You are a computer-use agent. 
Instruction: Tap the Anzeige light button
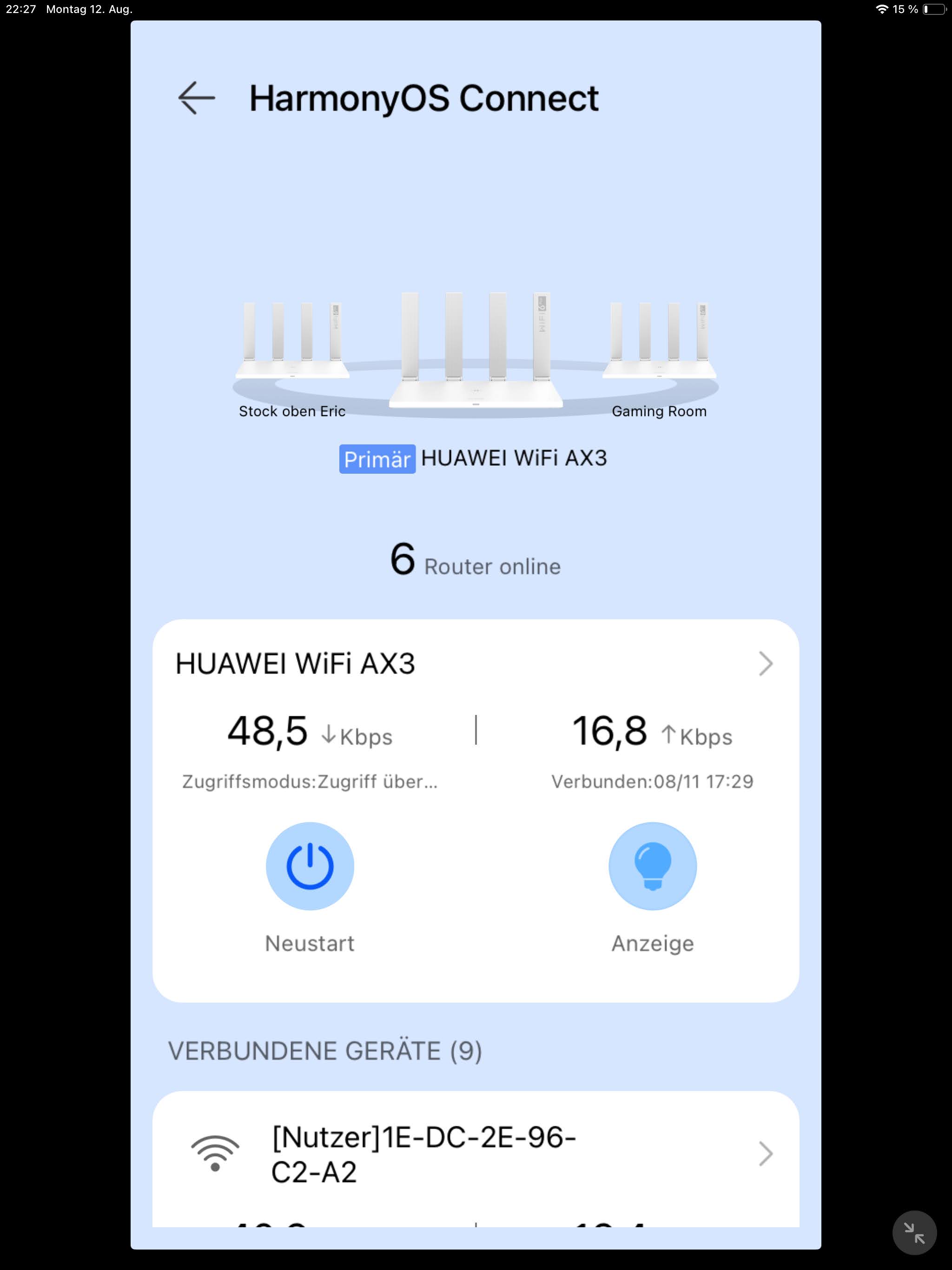coord(652,866)
